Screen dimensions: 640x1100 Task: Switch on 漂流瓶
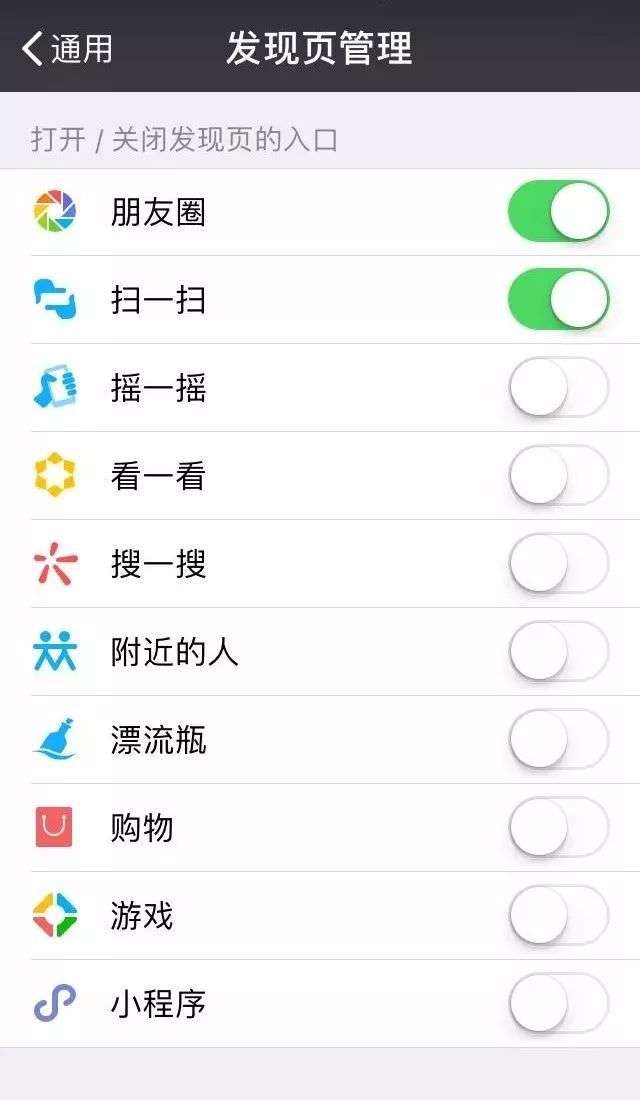click(558, 739)
